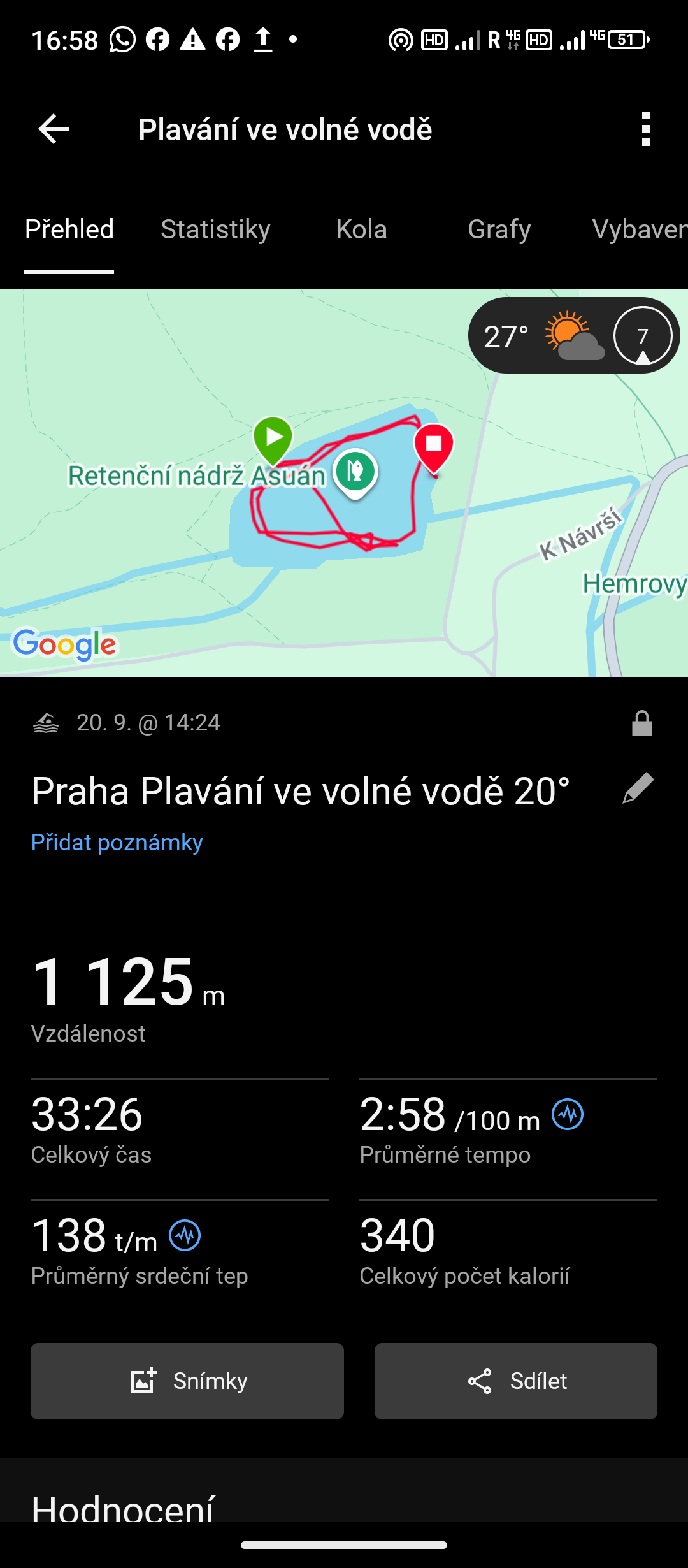Switch to the Statistiky tab

point(215,229)
